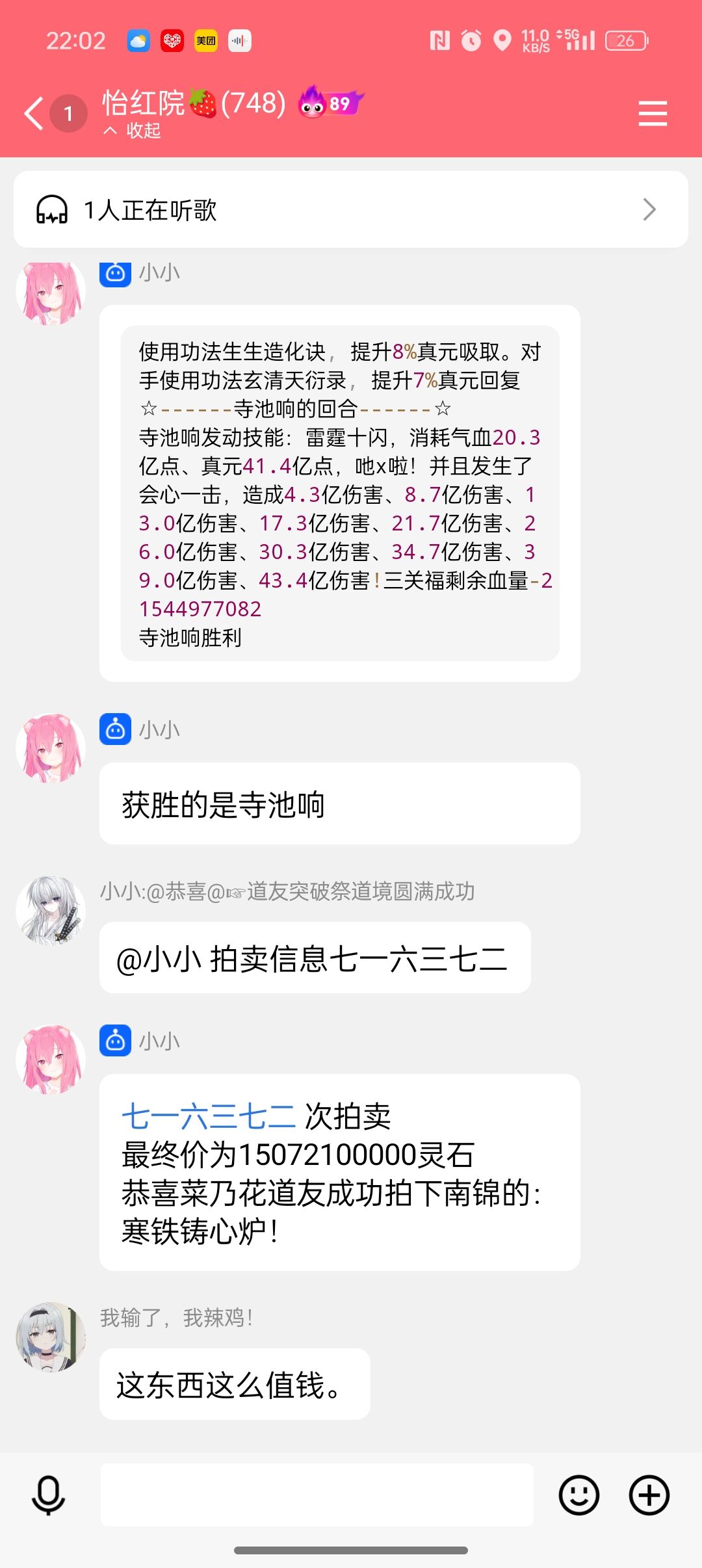View 小小's avatar beside 获胜的是寺池响
This screenshot has width=702, height=1568.
pos(51,748)
